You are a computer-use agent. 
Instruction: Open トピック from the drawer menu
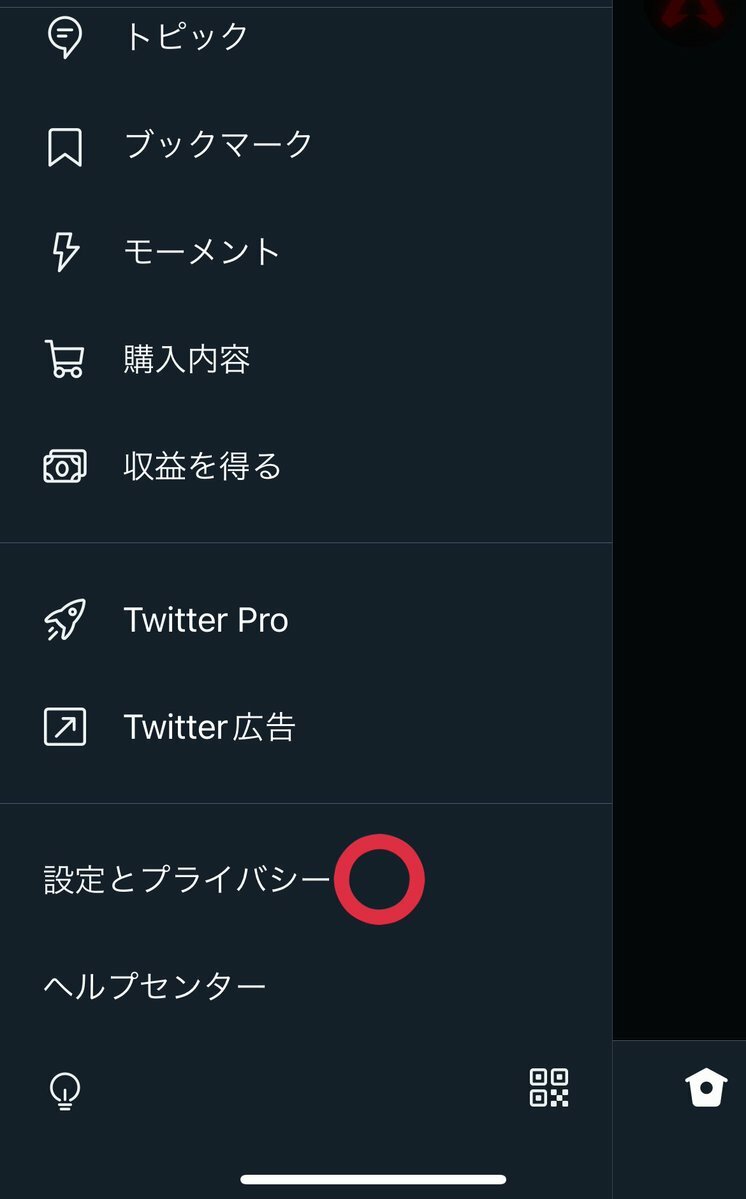click(x=186, y=37)
